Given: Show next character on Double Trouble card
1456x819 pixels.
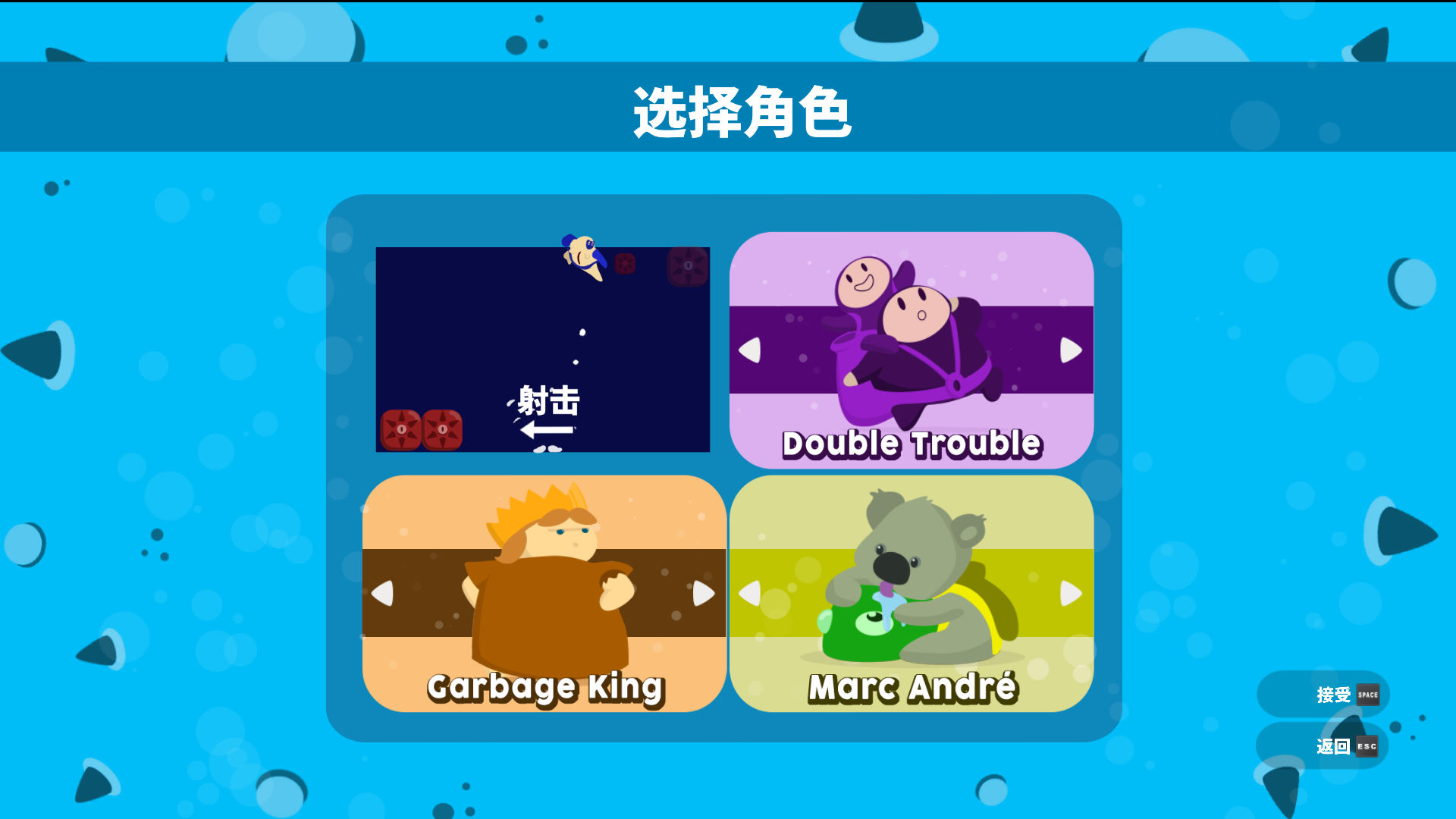Looking at the screenshot, I should 1070,350.
